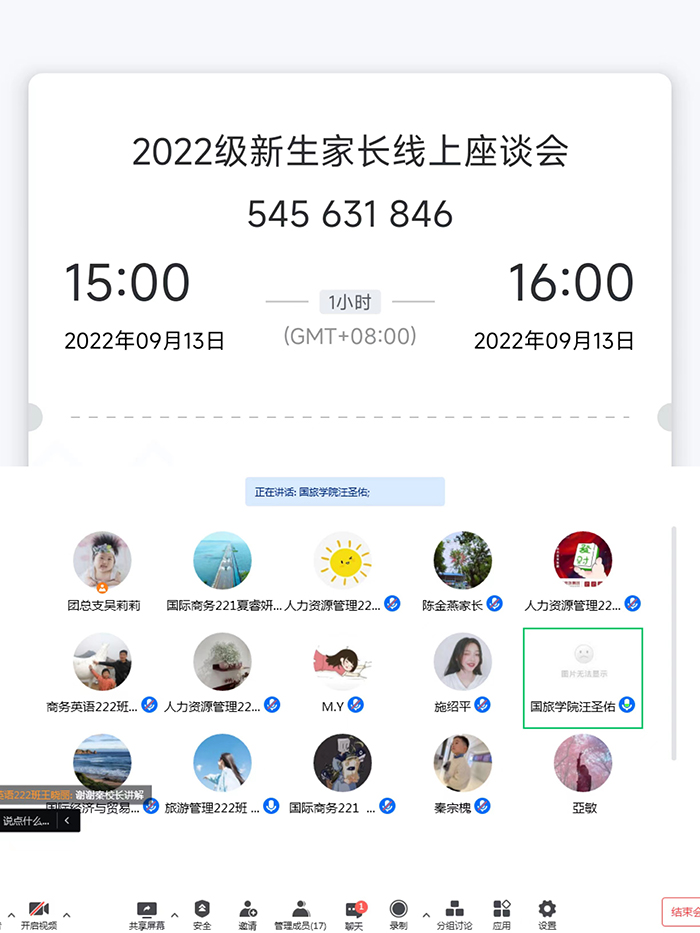The width and height of the screenshot is (700, 933).
Task: Open meeting 设置 settings
Action: (547, 914)
